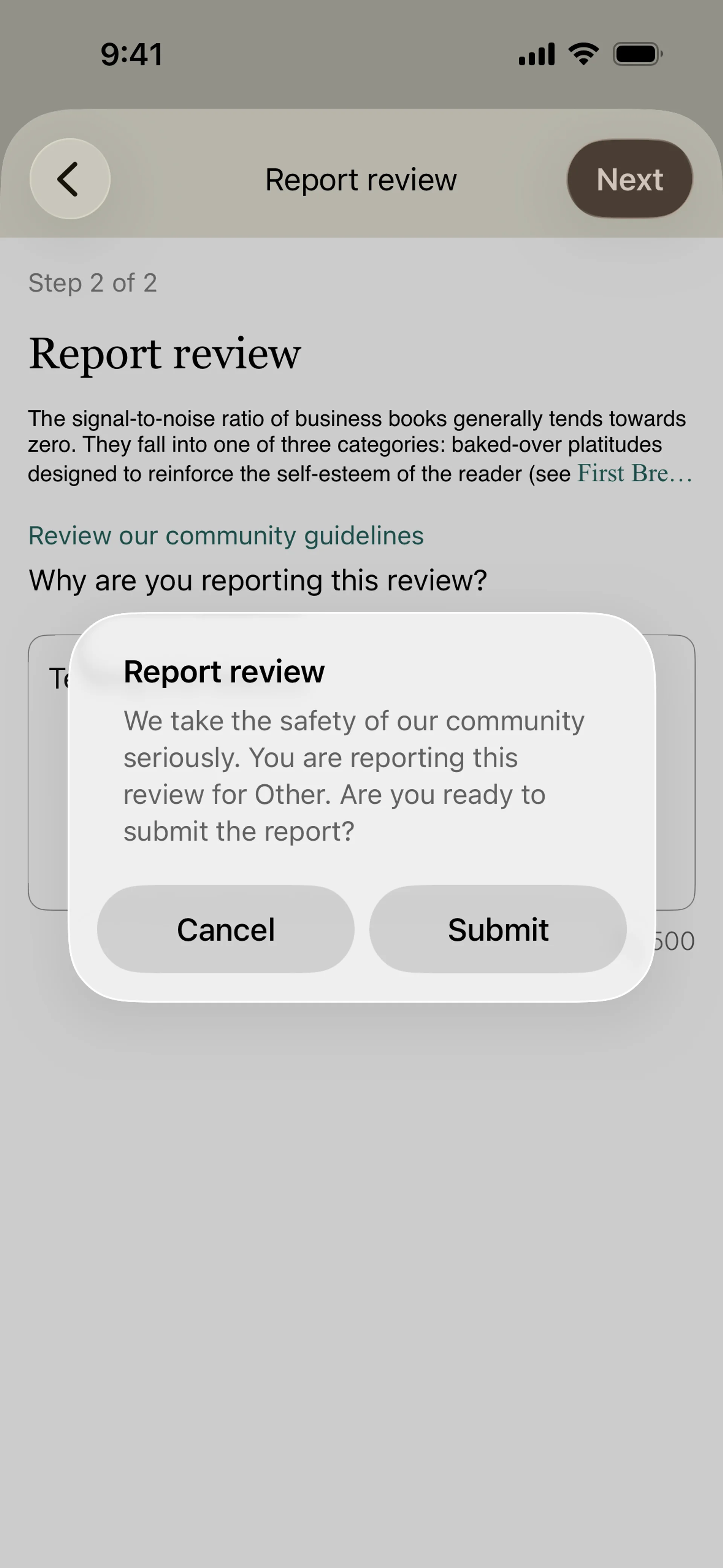
Task: Open the community guidelines link
Action: [x=226, y=536]
